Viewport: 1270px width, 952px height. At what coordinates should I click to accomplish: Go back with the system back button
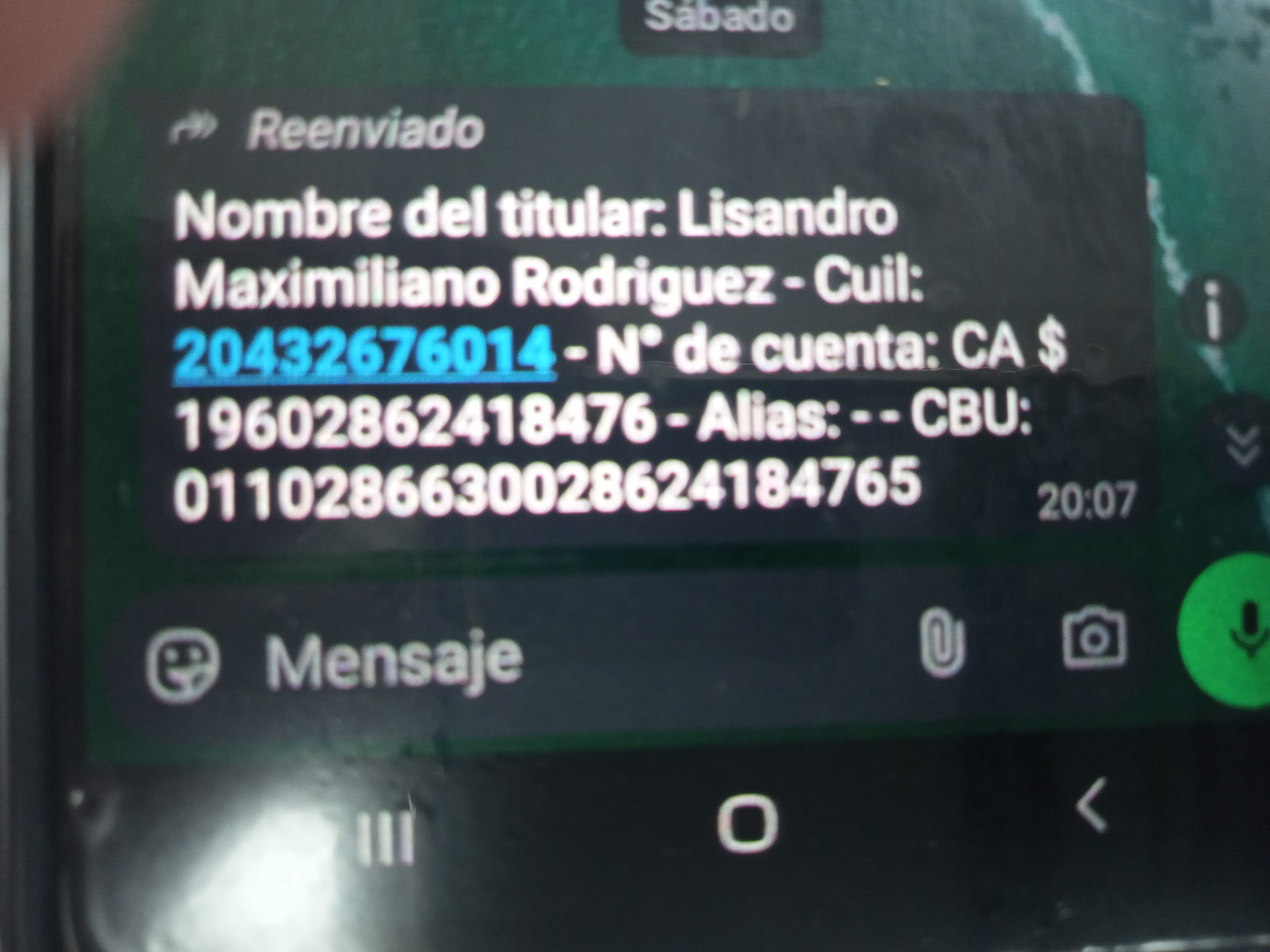point(1091,806)
